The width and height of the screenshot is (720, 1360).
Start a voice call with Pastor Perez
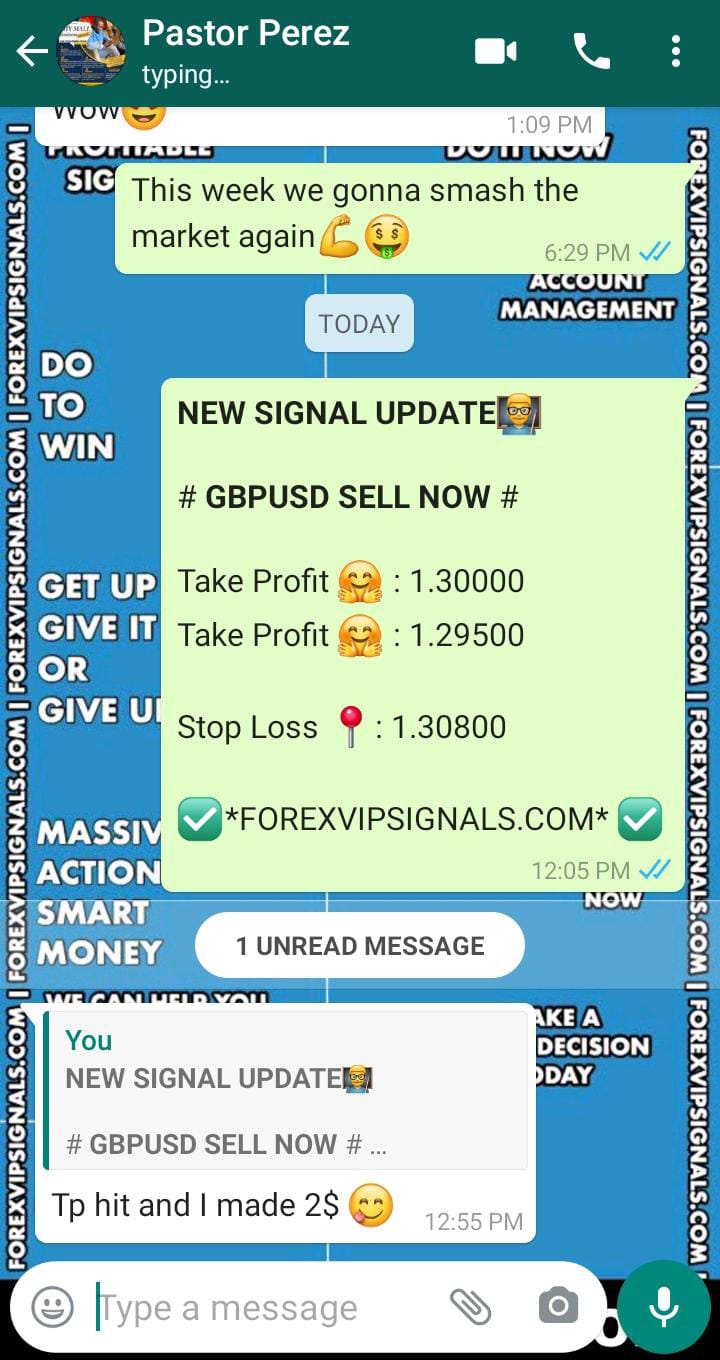pos(591,52)
